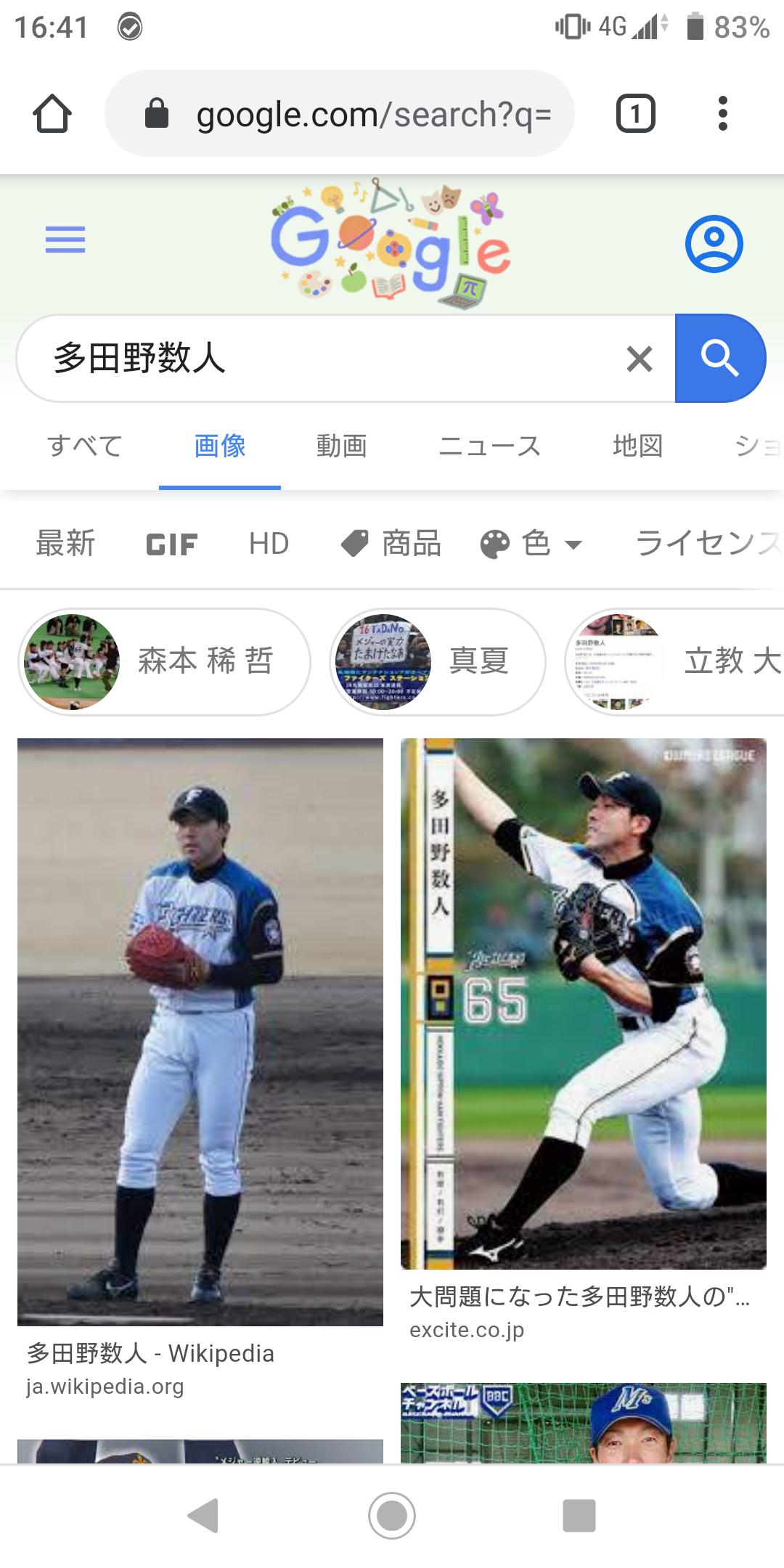The width and height of the screenshot is (784, 1568).
Task: Open the excite.co.jp image result
Action: tap(584, 1040)
